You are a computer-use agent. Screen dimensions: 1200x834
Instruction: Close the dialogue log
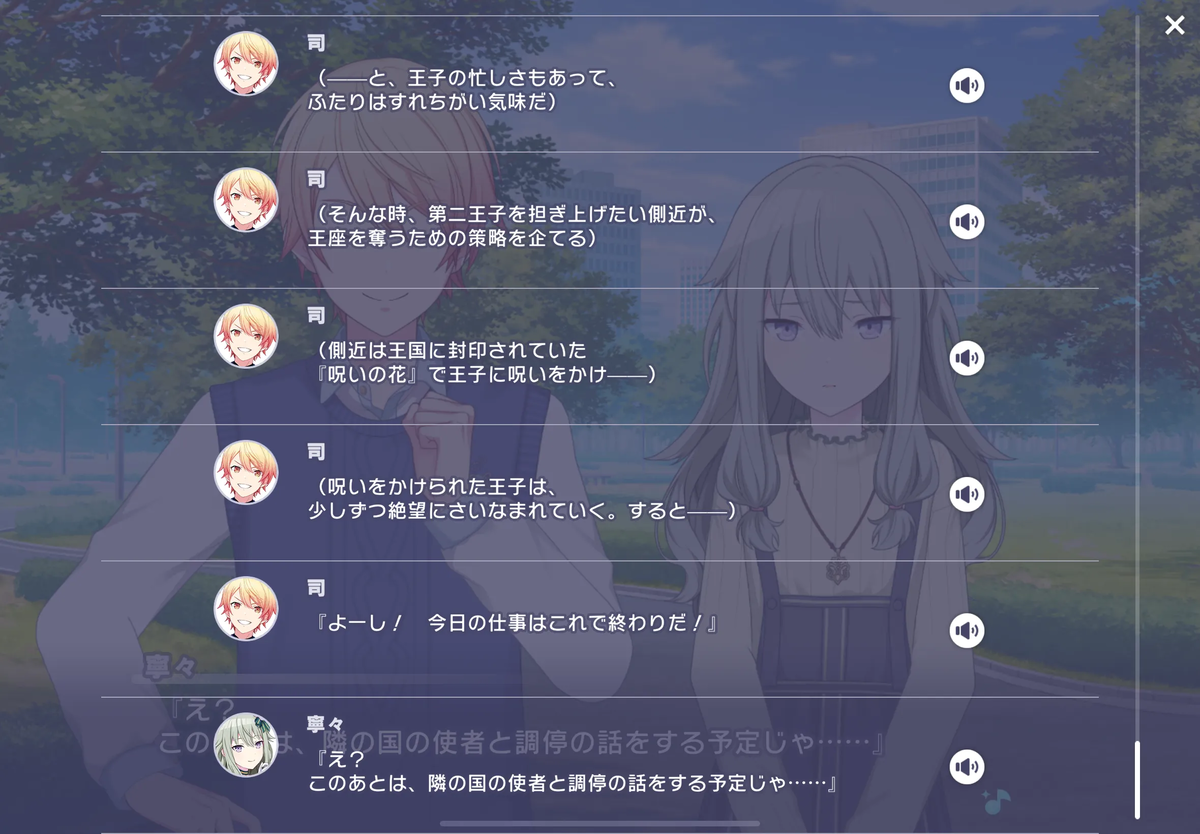(x=1174, y=25)
